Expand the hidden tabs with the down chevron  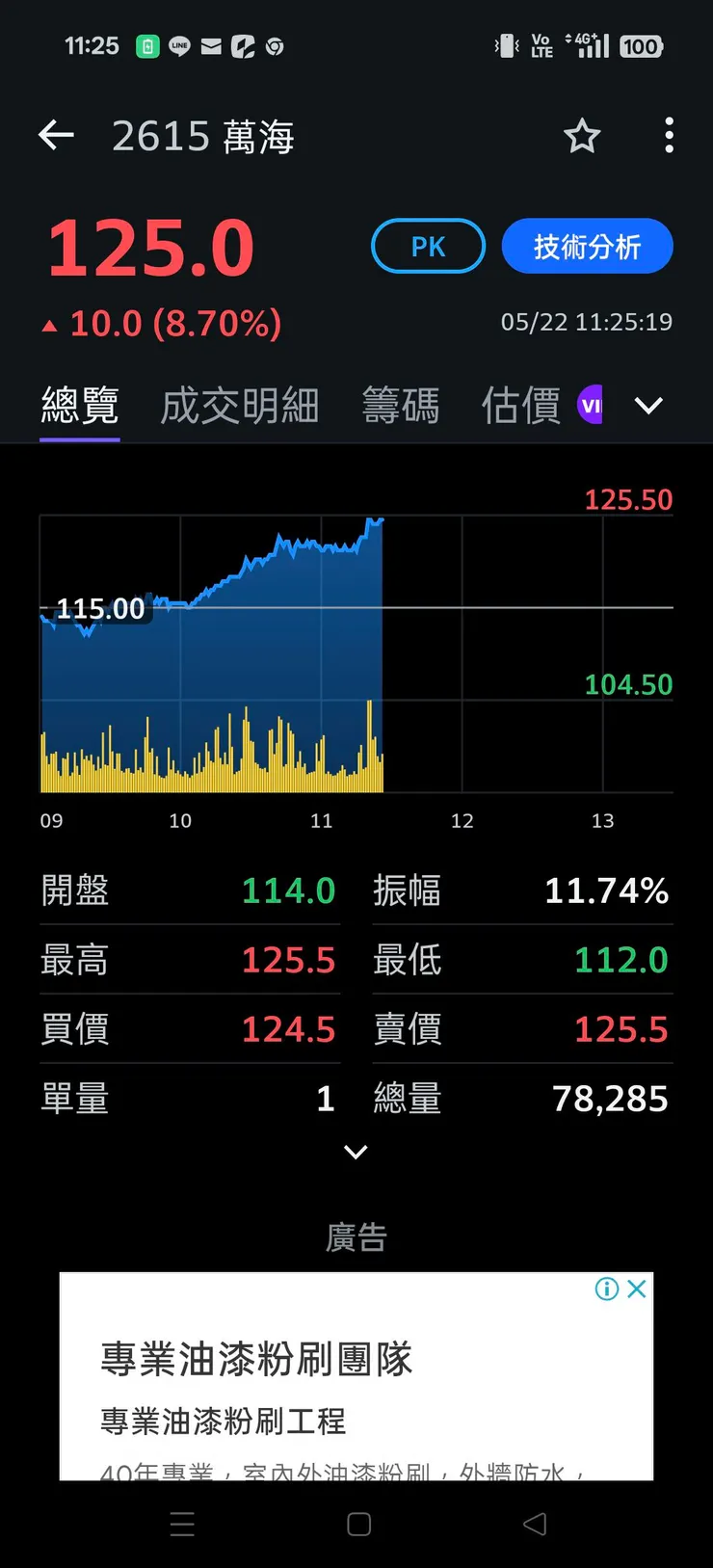[x=648, y=405]
